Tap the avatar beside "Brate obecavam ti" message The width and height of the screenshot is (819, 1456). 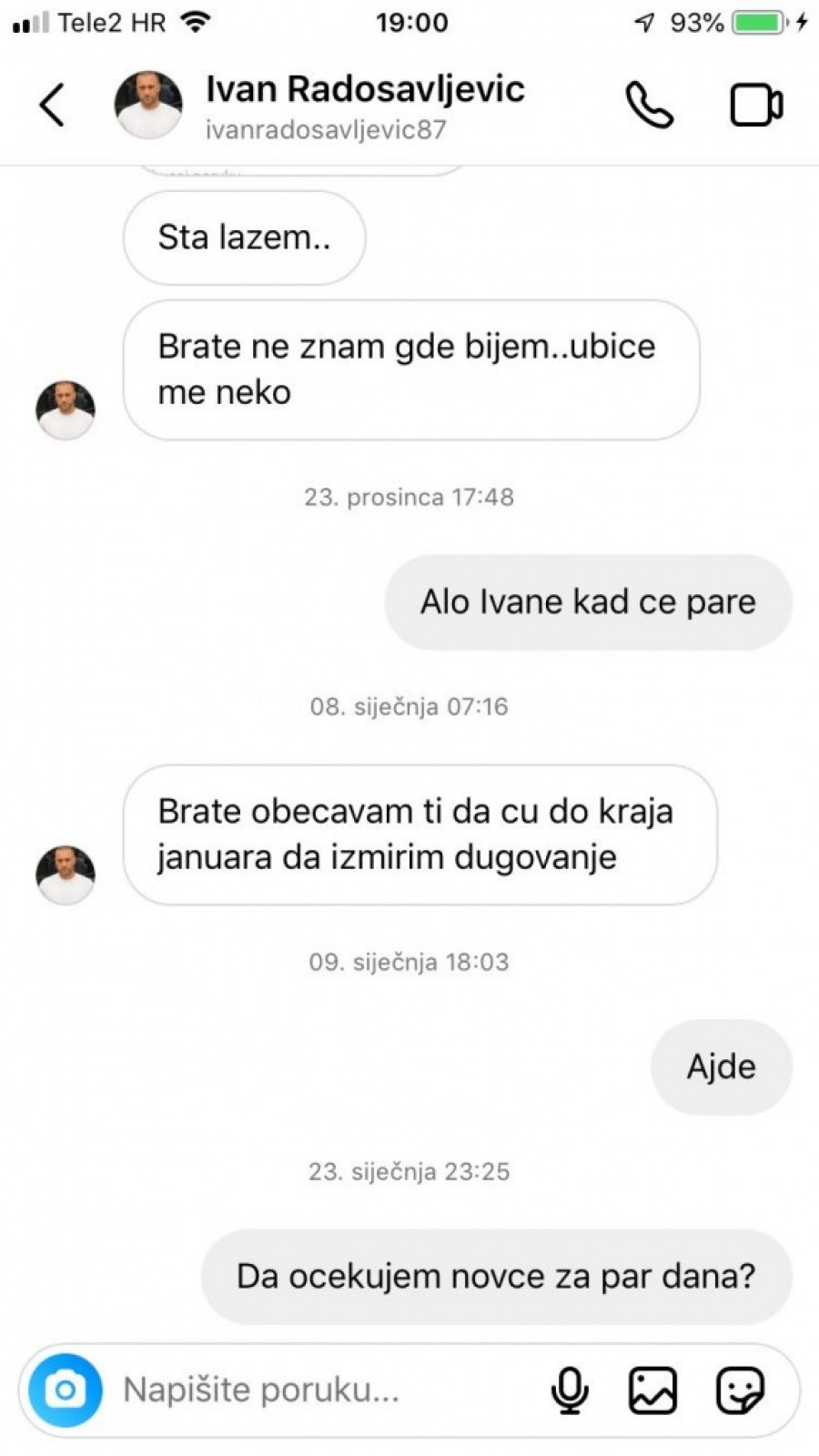coord(65,875)
